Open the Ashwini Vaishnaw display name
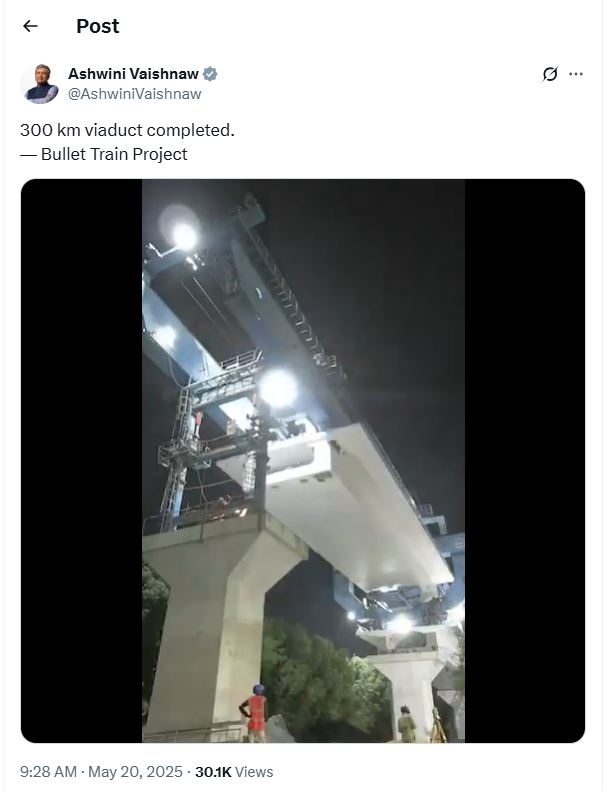The width and height of the screenshot is (605, 791). pyautogui.click(x=134, y=74)
